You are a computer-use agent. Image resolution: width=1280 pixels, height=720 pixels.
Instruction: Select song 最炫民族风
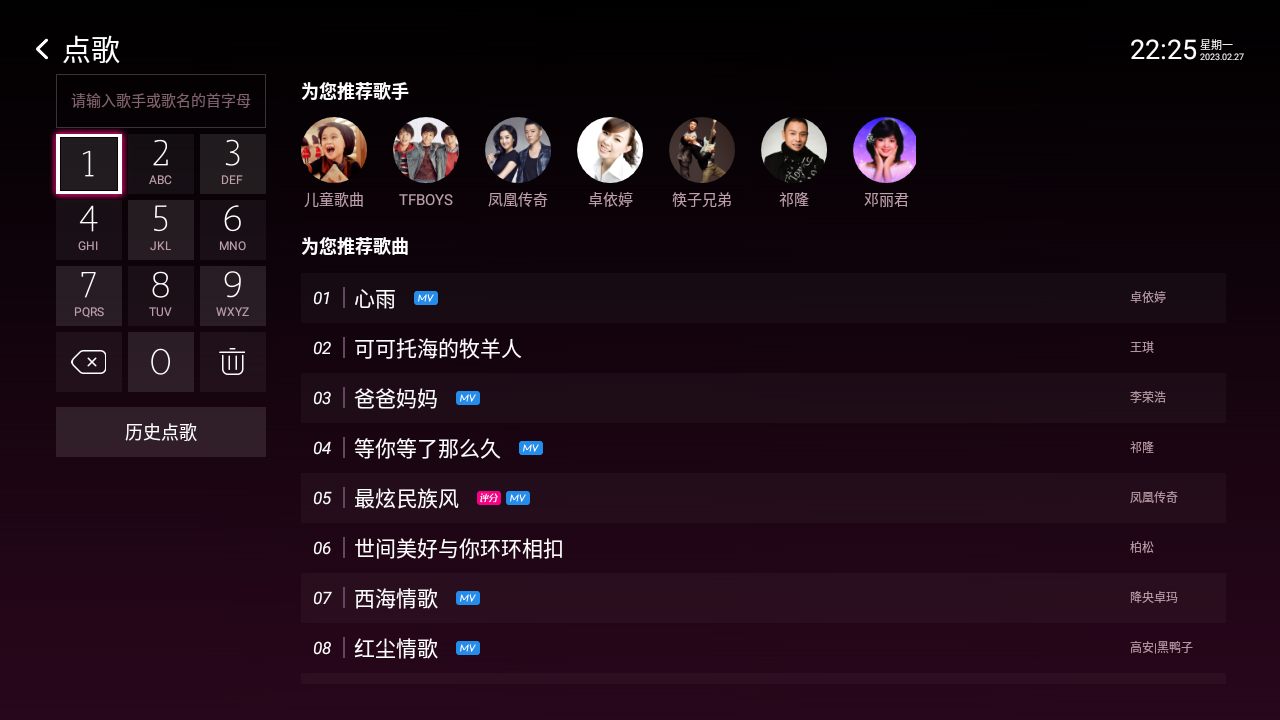(x=763, y=498)
